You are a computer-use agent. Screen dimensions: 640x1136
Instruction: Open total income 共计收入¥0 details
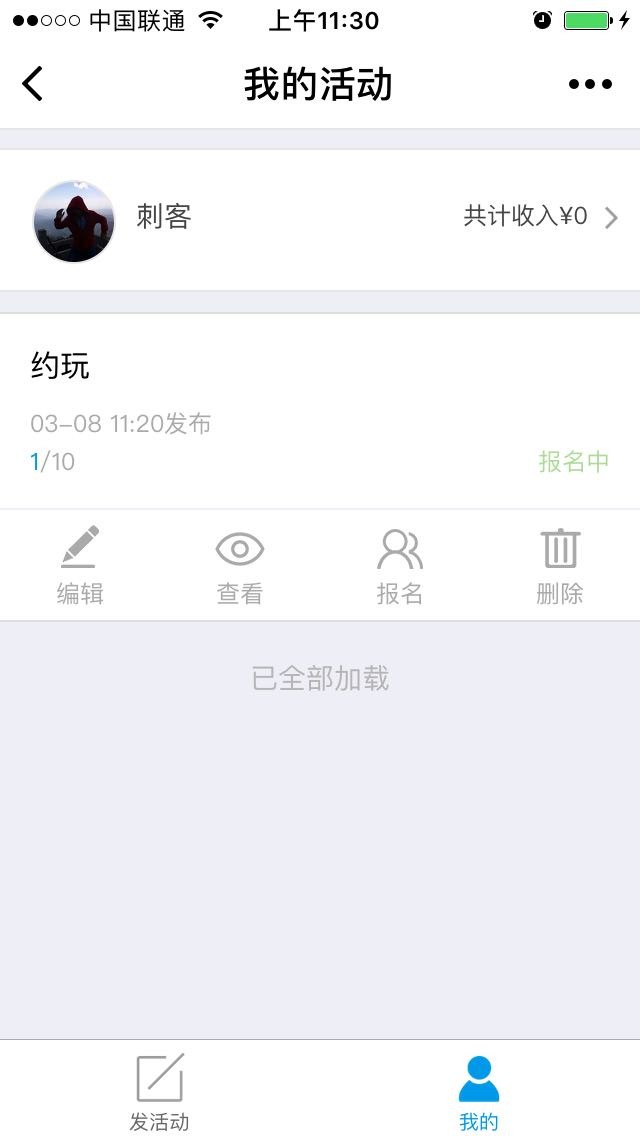tap(540, 216)
